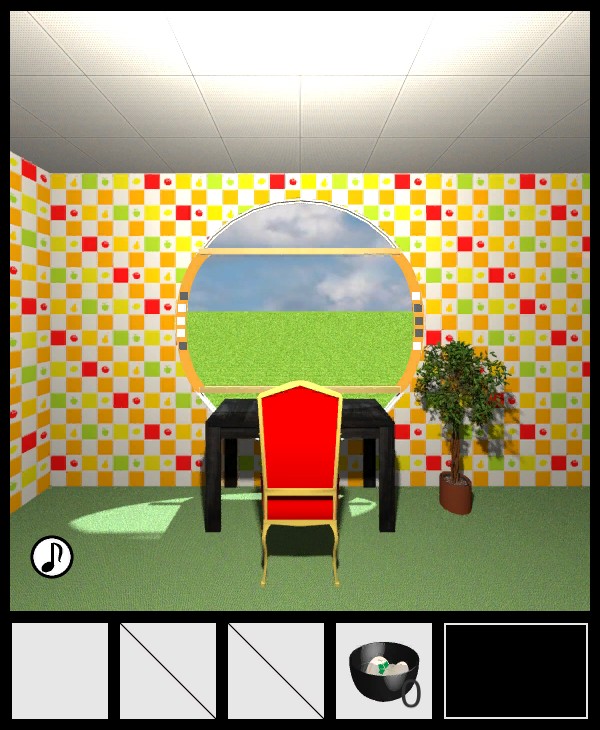The height and width of the screenshot is (730, 600).
Task: Toggle the music note sound button
Action: click(x=52, y=557)
